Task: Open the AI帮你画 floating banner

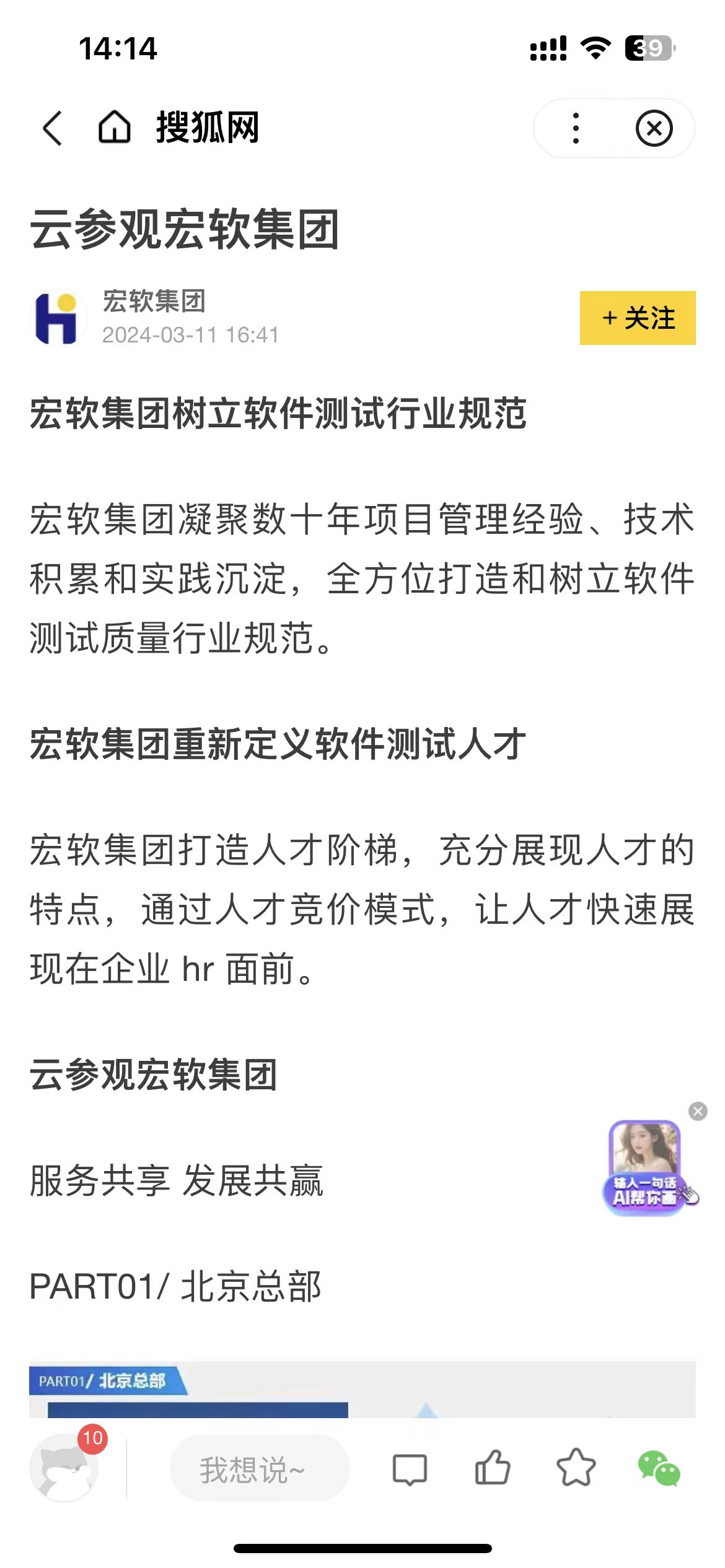Action: point(649,1168)
